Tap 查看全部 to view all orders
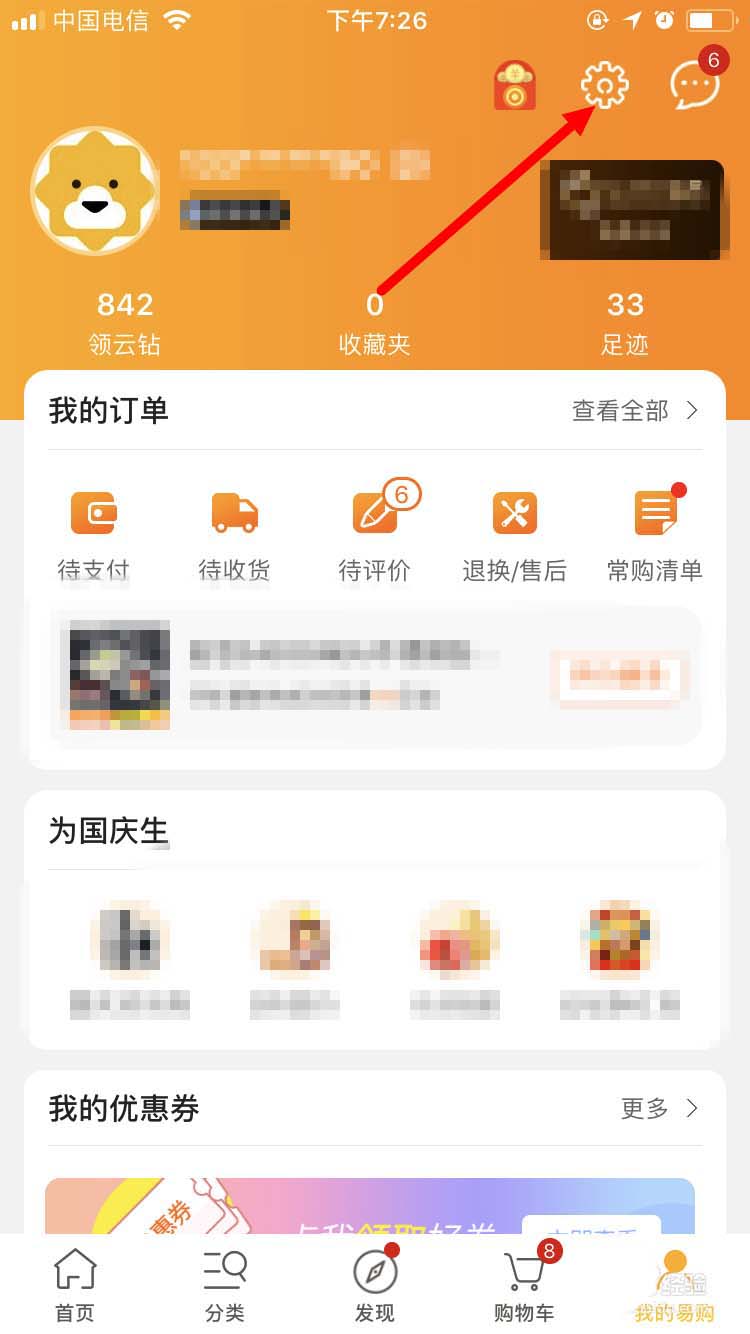This screenshot has width=750, height=1334. click(634, 410)
